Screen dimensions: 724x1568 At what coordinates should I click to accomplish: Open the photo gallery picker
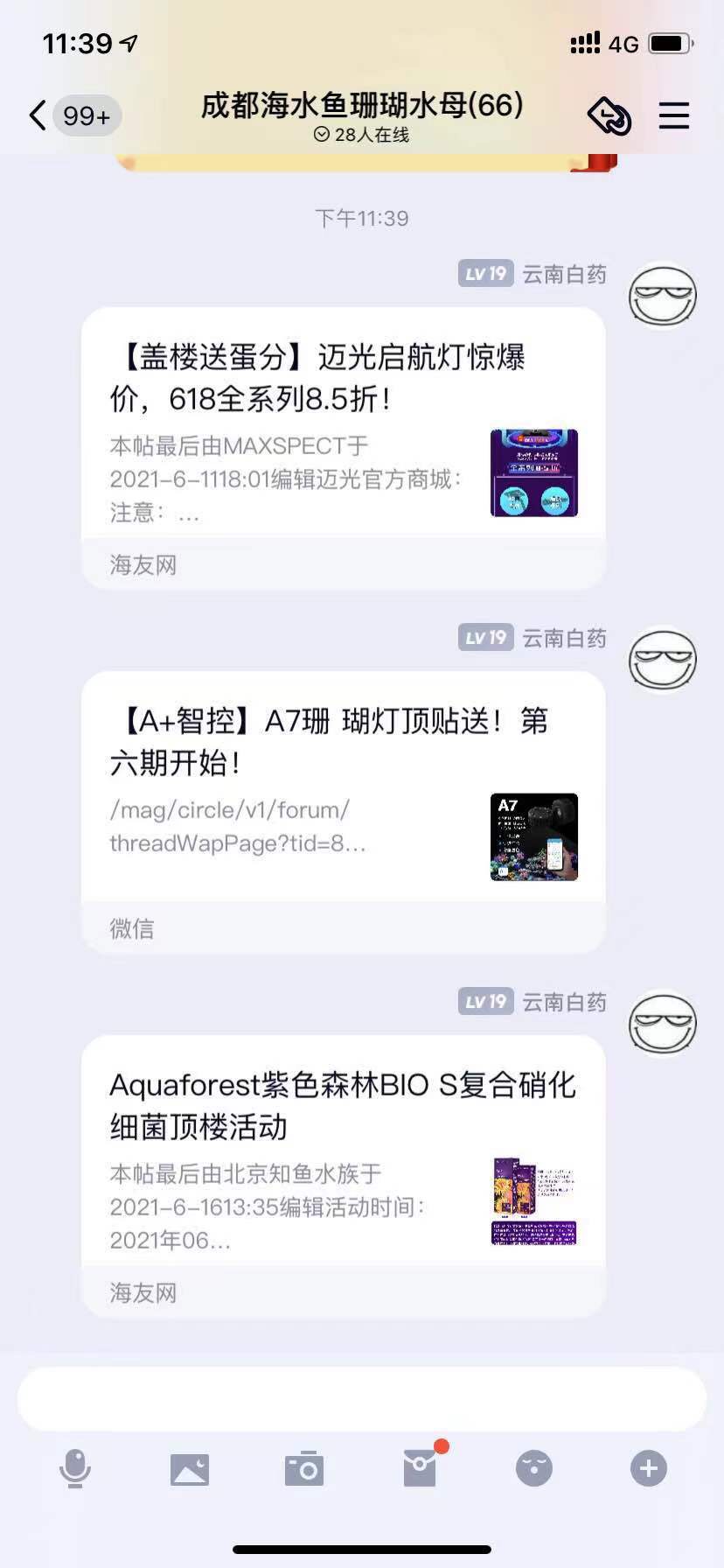(x=190, y=1469)
